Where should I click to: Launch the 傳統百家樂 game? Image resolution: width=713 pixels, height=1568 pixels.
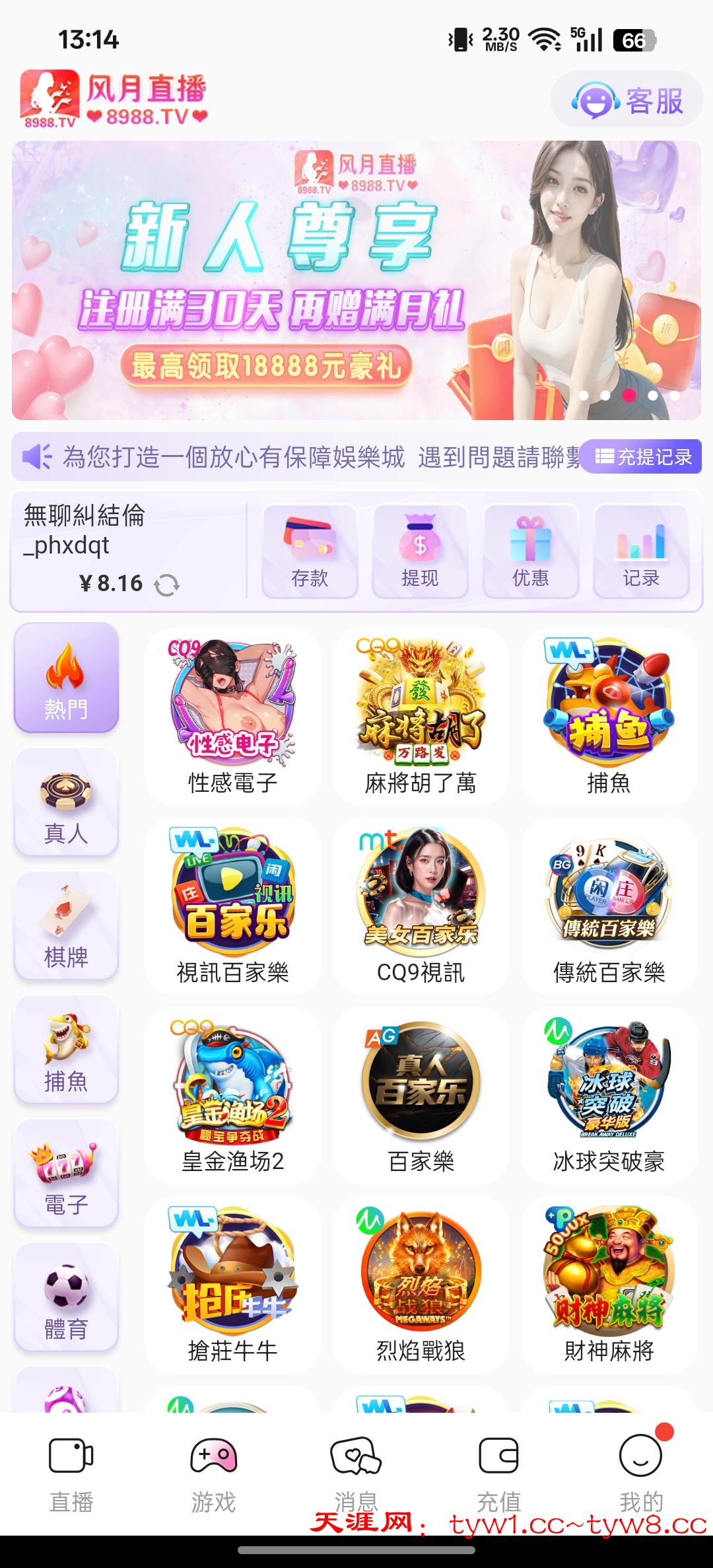pyautogui.click(x=609, y=906)
